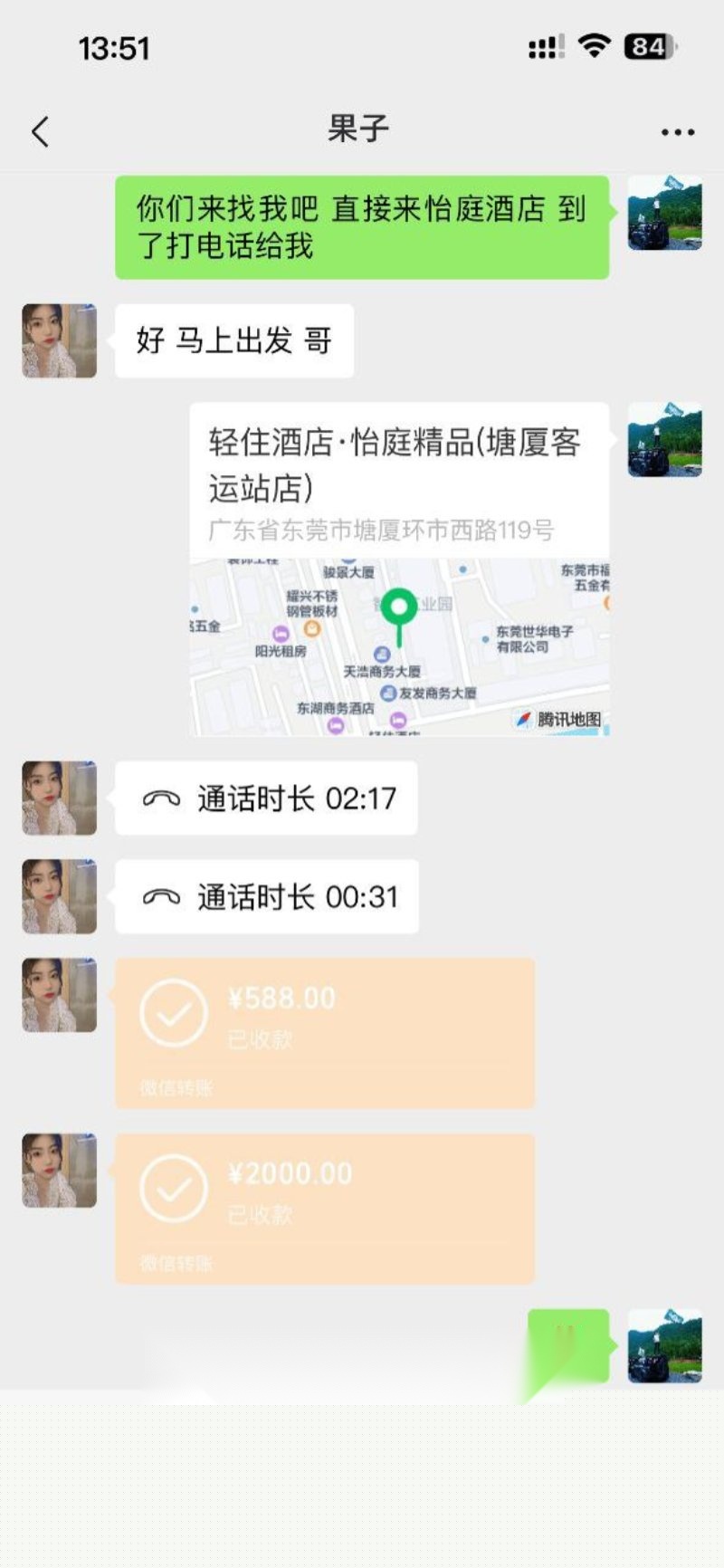Tap the back arrow to exit chat
The height and width of the screenshot is (1568, 724).
pos(38,131)
